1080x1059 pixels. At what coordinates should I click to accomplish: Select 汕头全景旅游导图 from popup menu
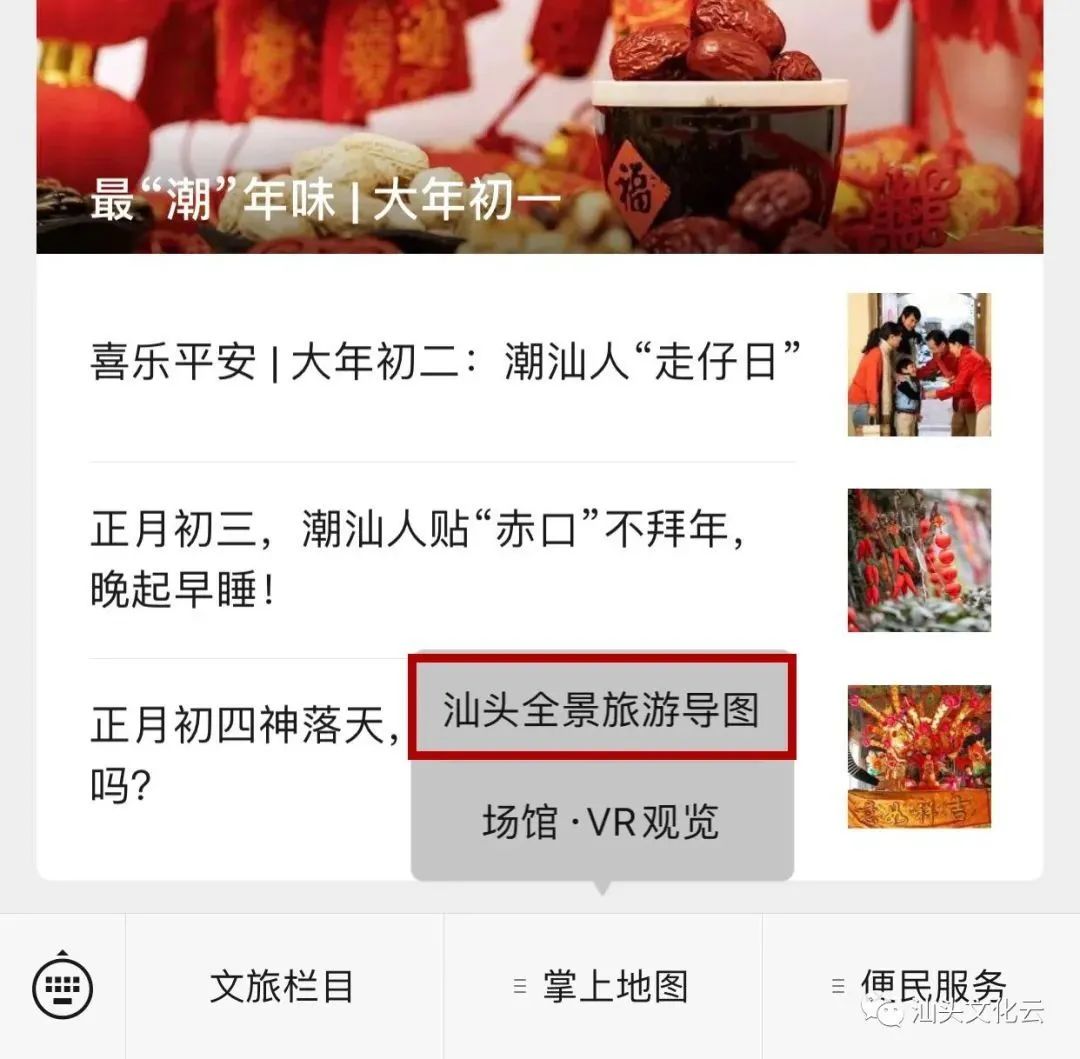coord(601,710)
